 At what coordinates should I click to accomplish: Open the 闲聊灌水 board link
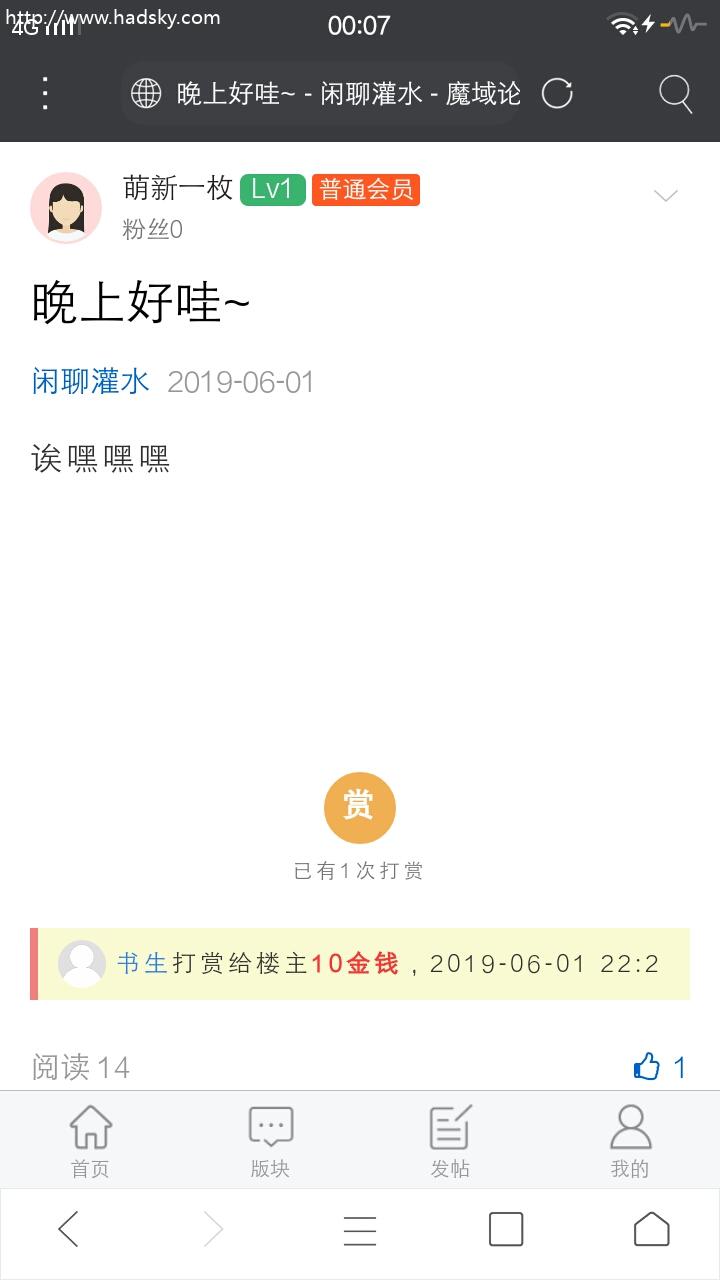click(90, 381)
